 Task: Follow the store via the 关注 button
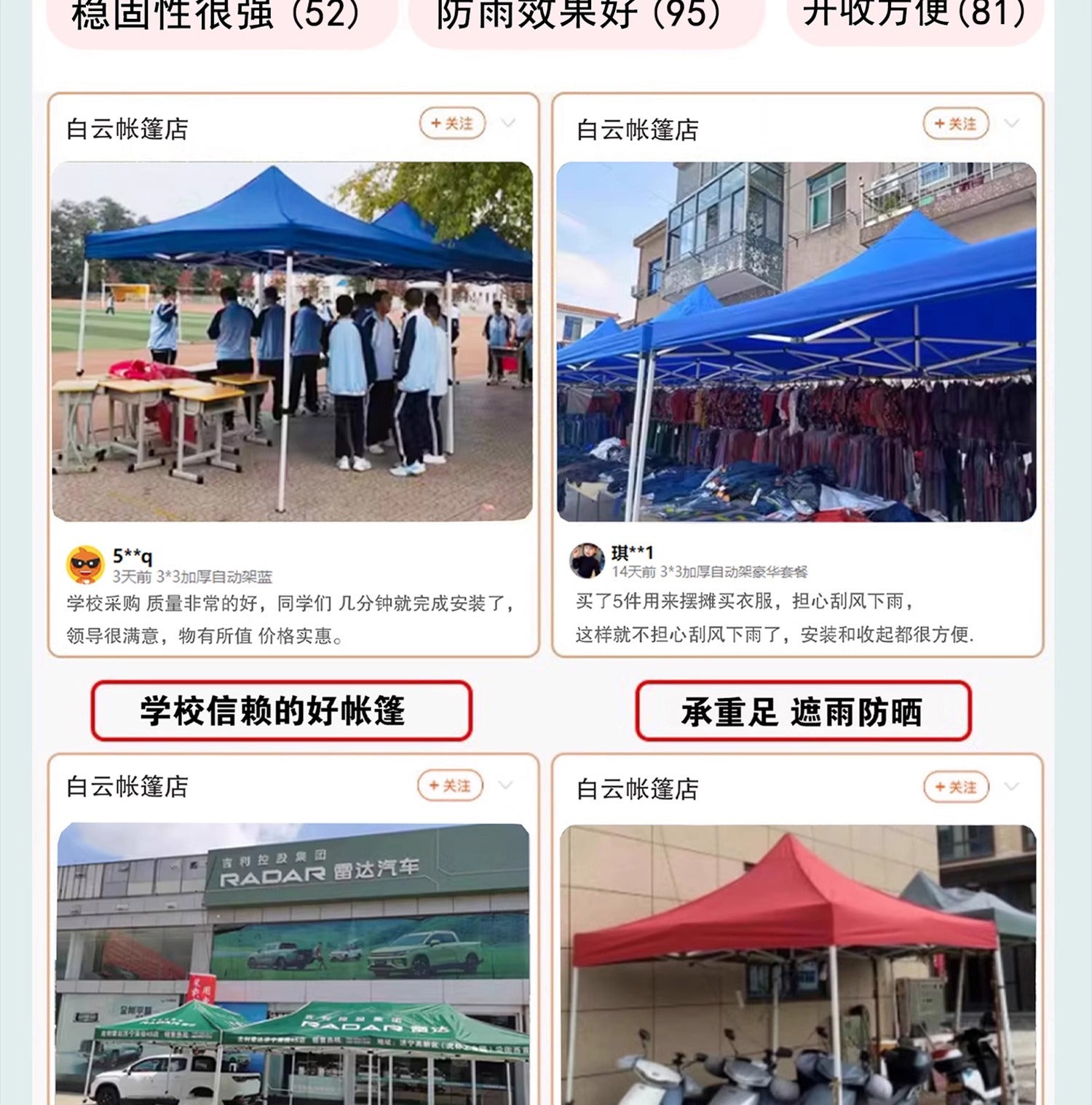click(x=453, y=124)
